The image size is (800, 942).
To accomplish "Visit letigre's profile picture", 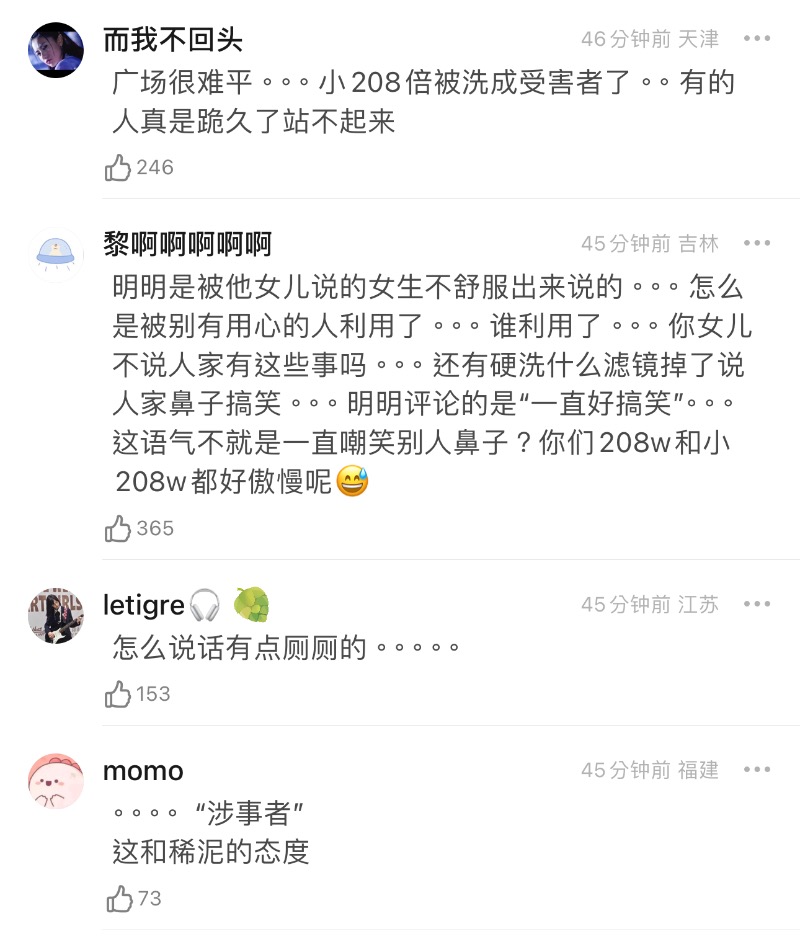I will point(55,615).
